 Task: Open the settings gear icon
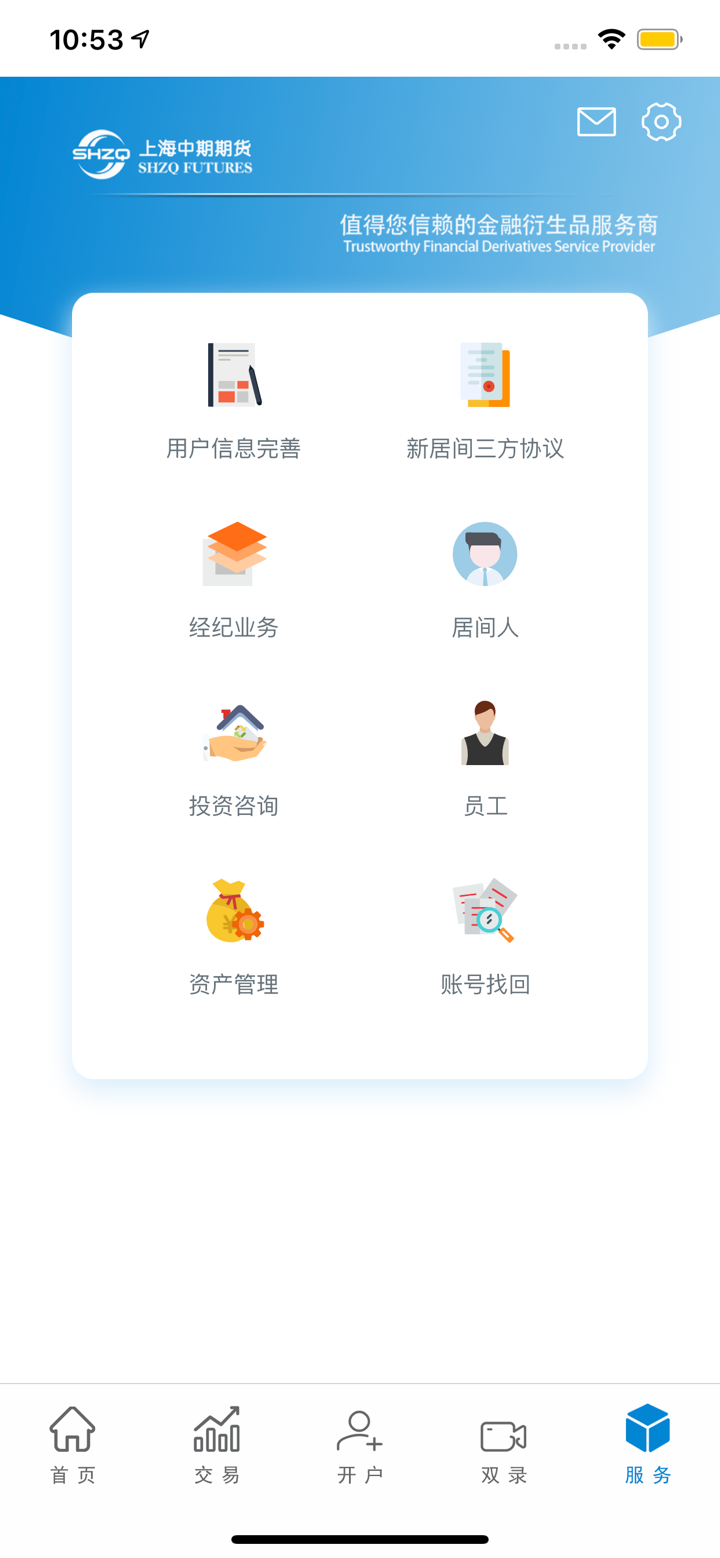point(660,122)
